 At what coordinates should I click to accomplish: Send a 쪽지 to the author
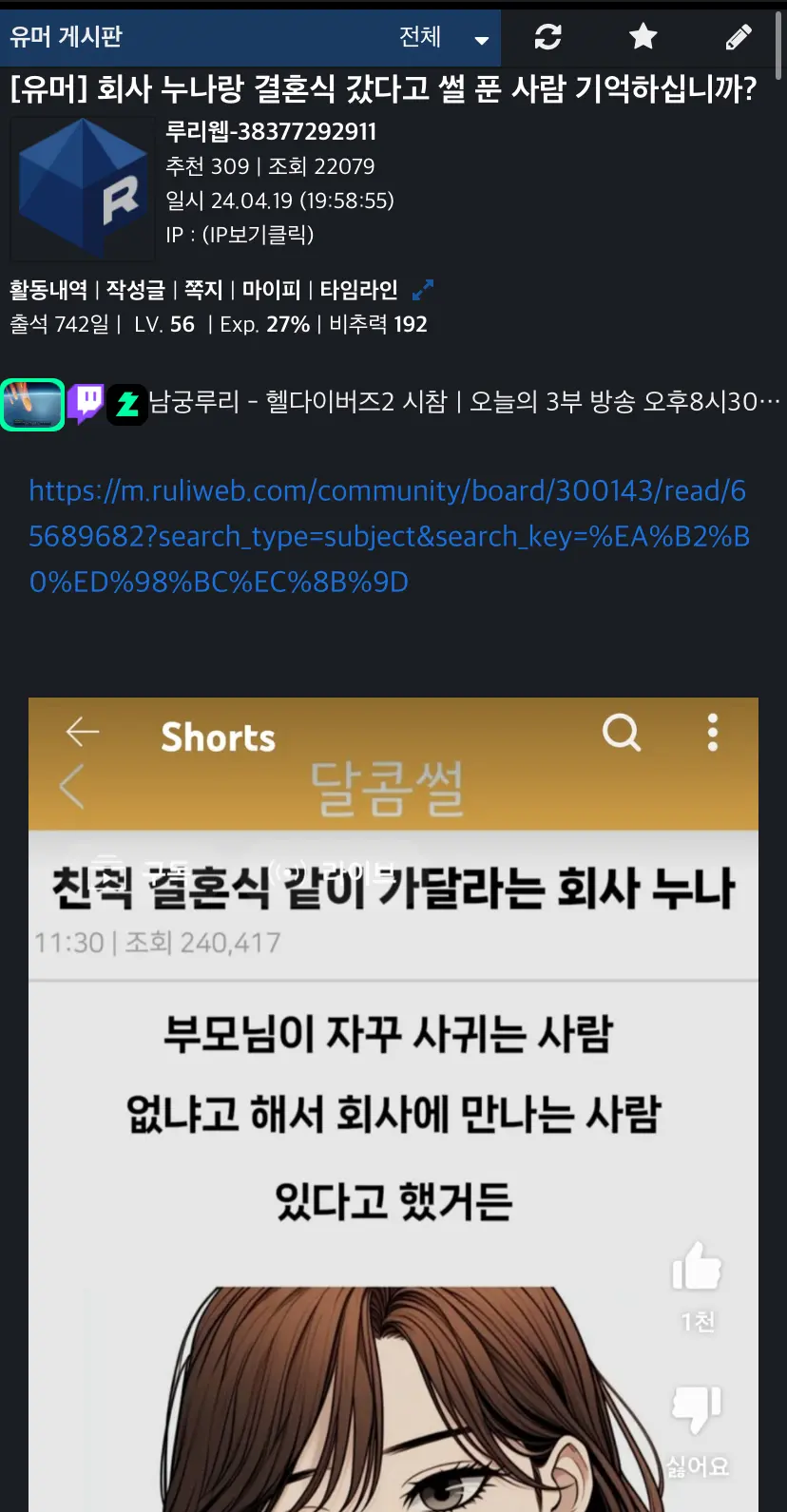click(x=202, y=290)
